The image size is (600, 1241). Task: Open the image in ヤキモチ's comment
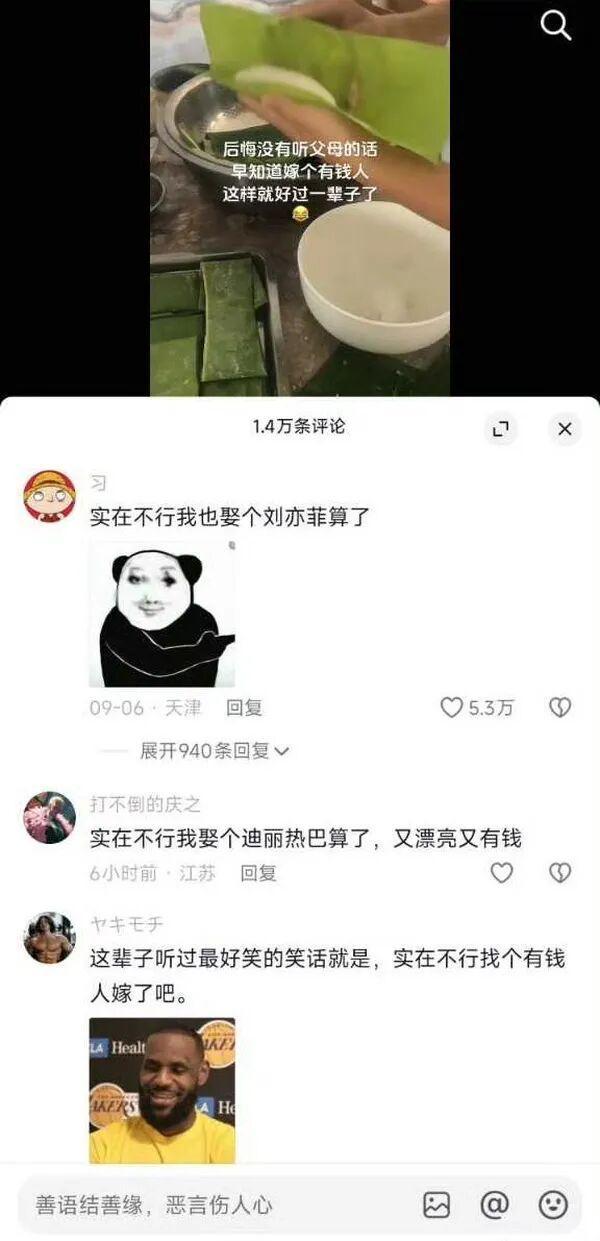(162, 1090)
